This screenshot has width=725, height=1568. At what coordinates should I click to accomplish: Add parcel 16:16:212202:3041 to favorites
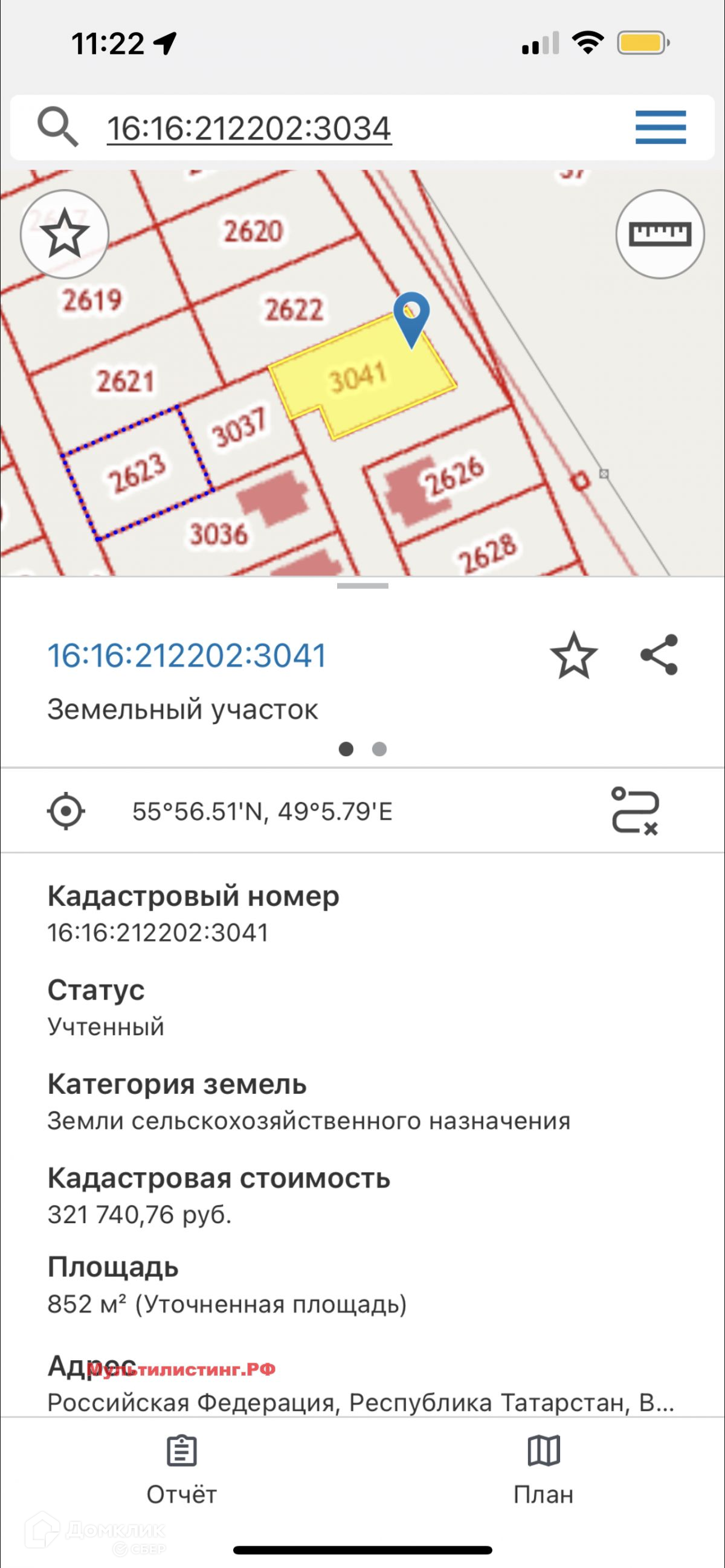pyautogui.click(x=573, y=655)
